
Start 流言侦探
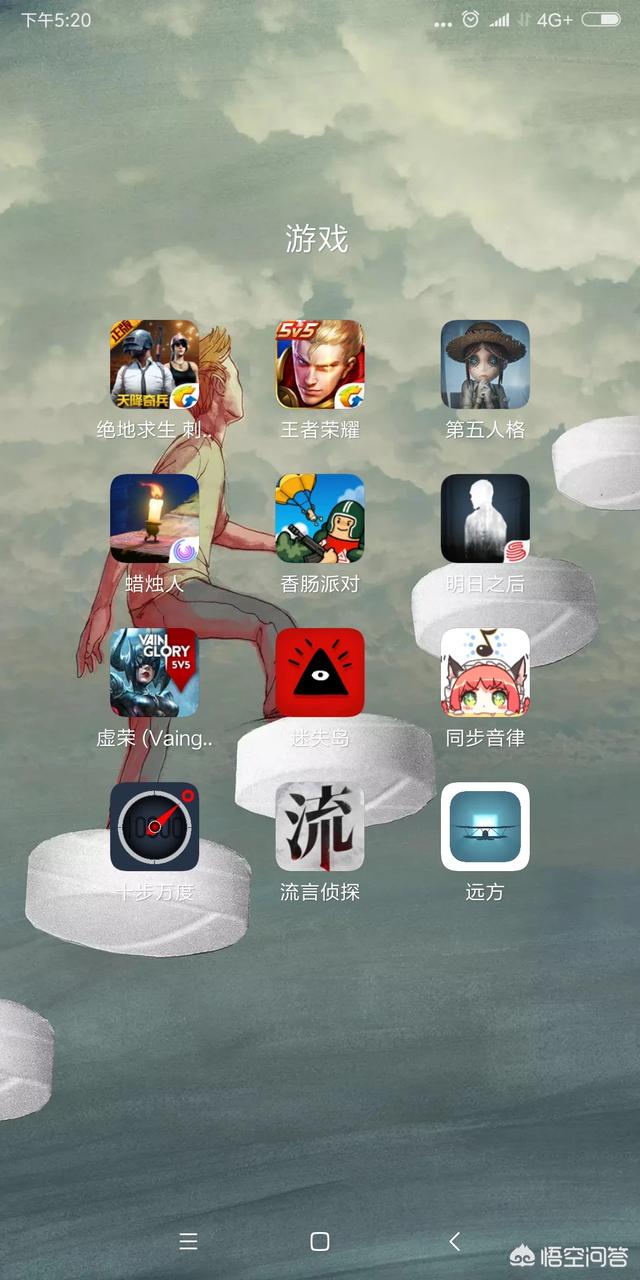[x=320, y=826]
